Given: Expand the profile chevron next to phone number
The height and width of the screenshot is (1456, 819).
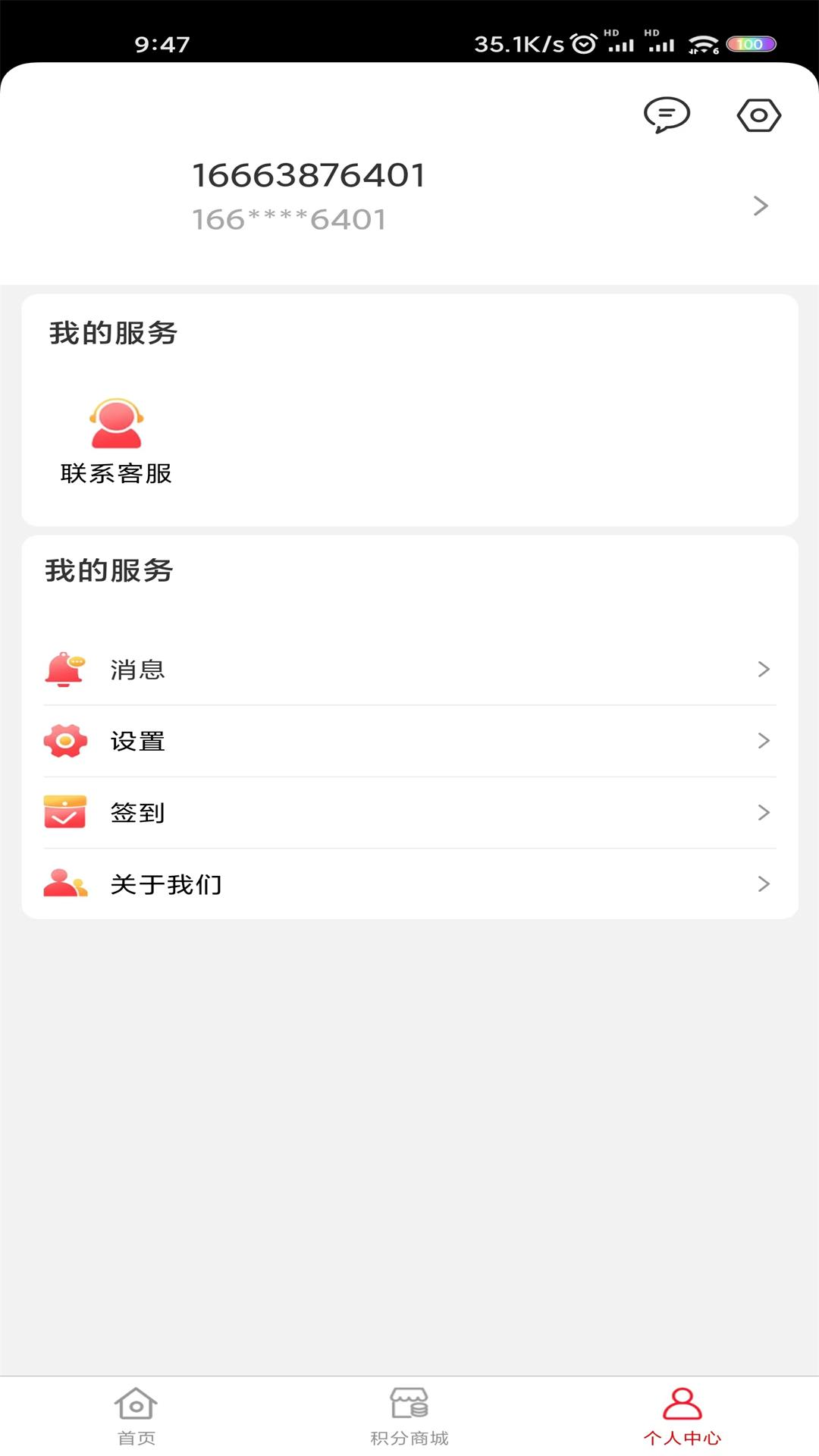Looking at the screenshot, I should click(761, 206).
